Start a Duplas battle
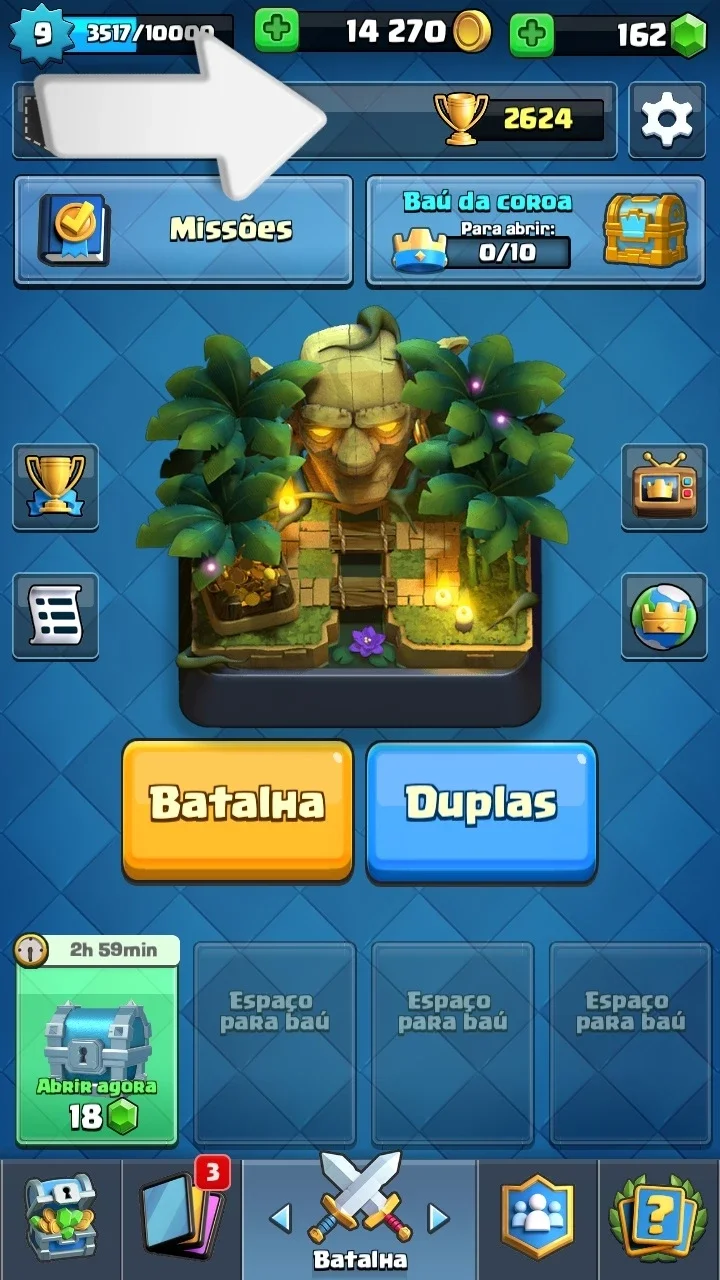720x1280 pixels. (x=481, y=810)
